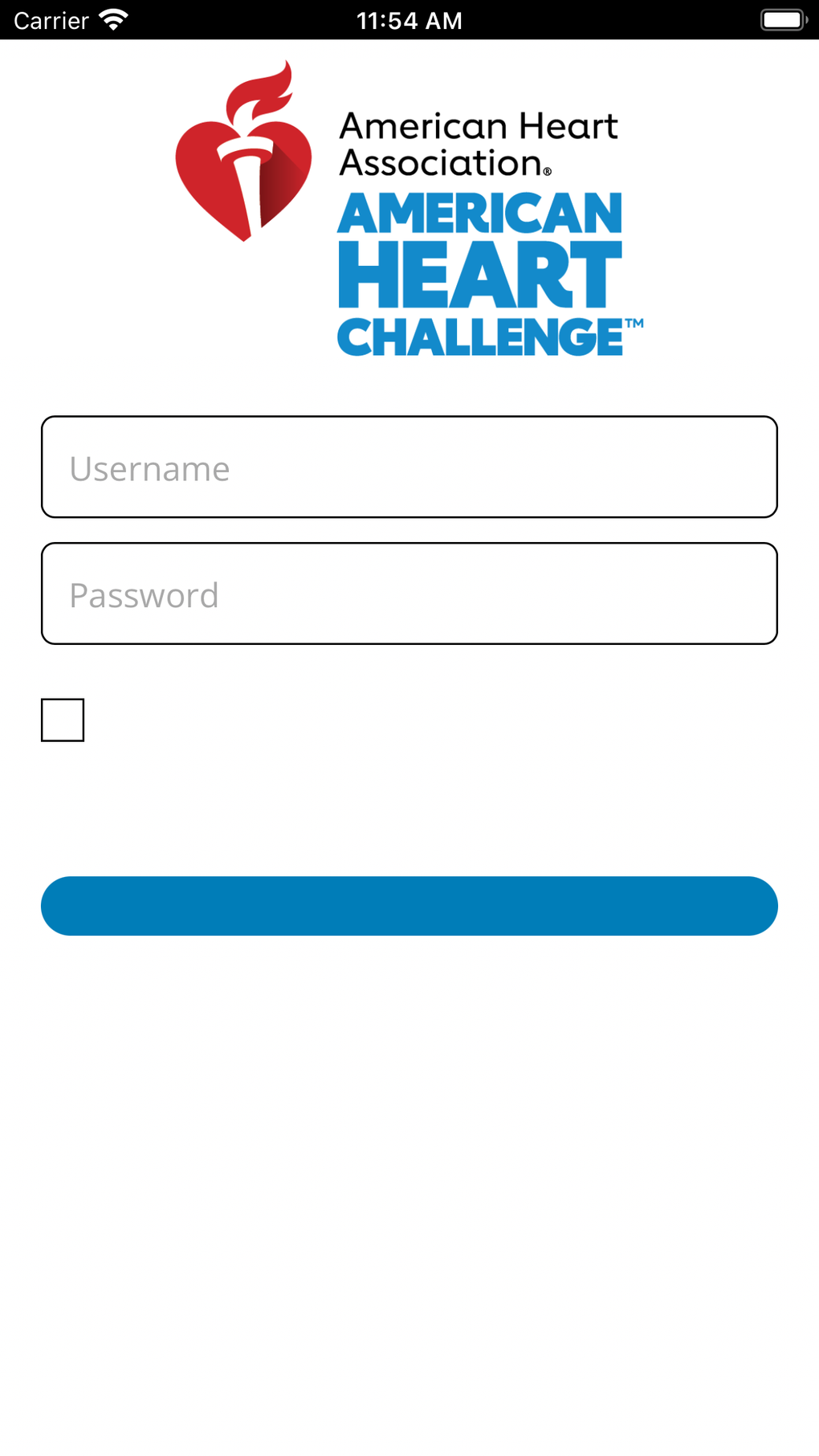Tap the red flame atop the torch
This screenshot has width=819, height=1456.
(x=257, y=88)
